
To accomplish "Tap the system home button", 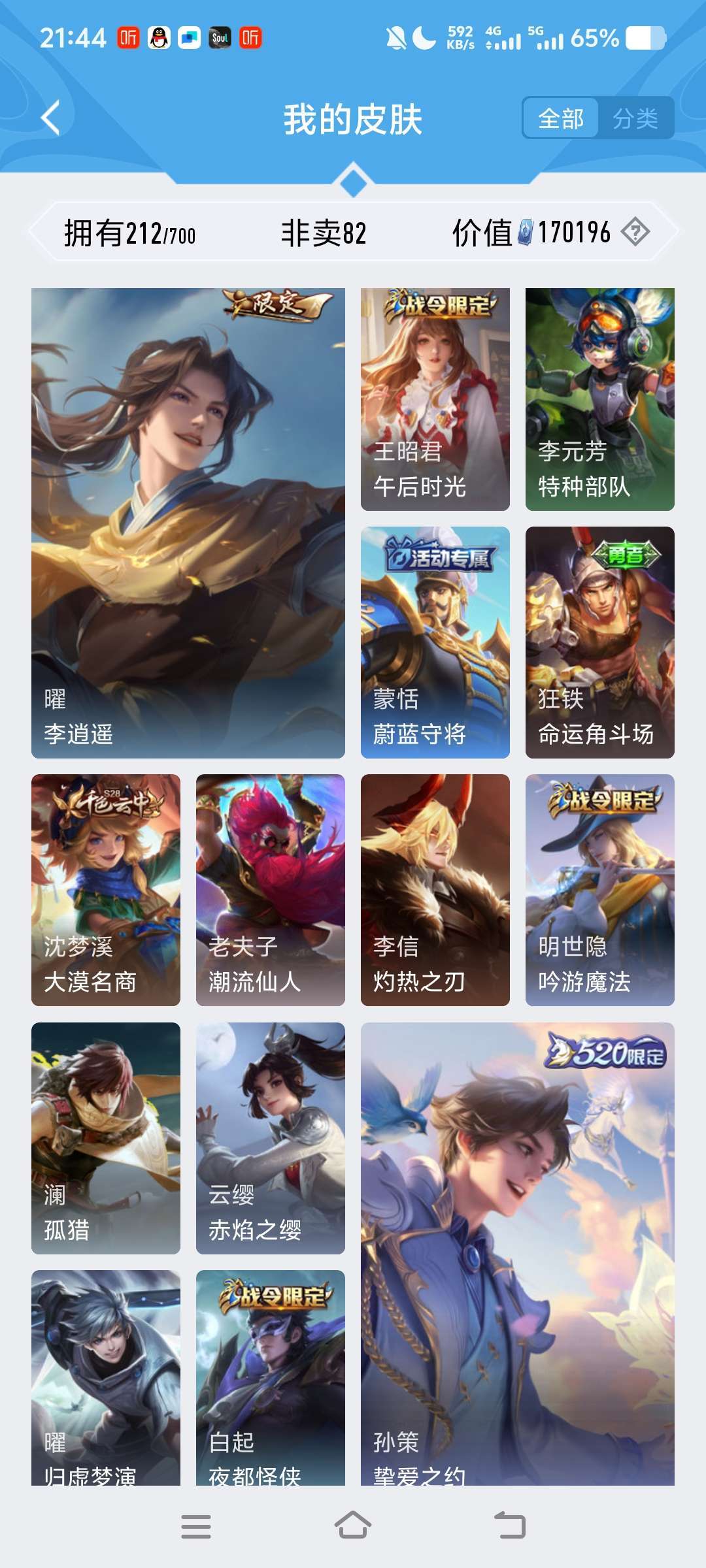I will point(353,1526).
